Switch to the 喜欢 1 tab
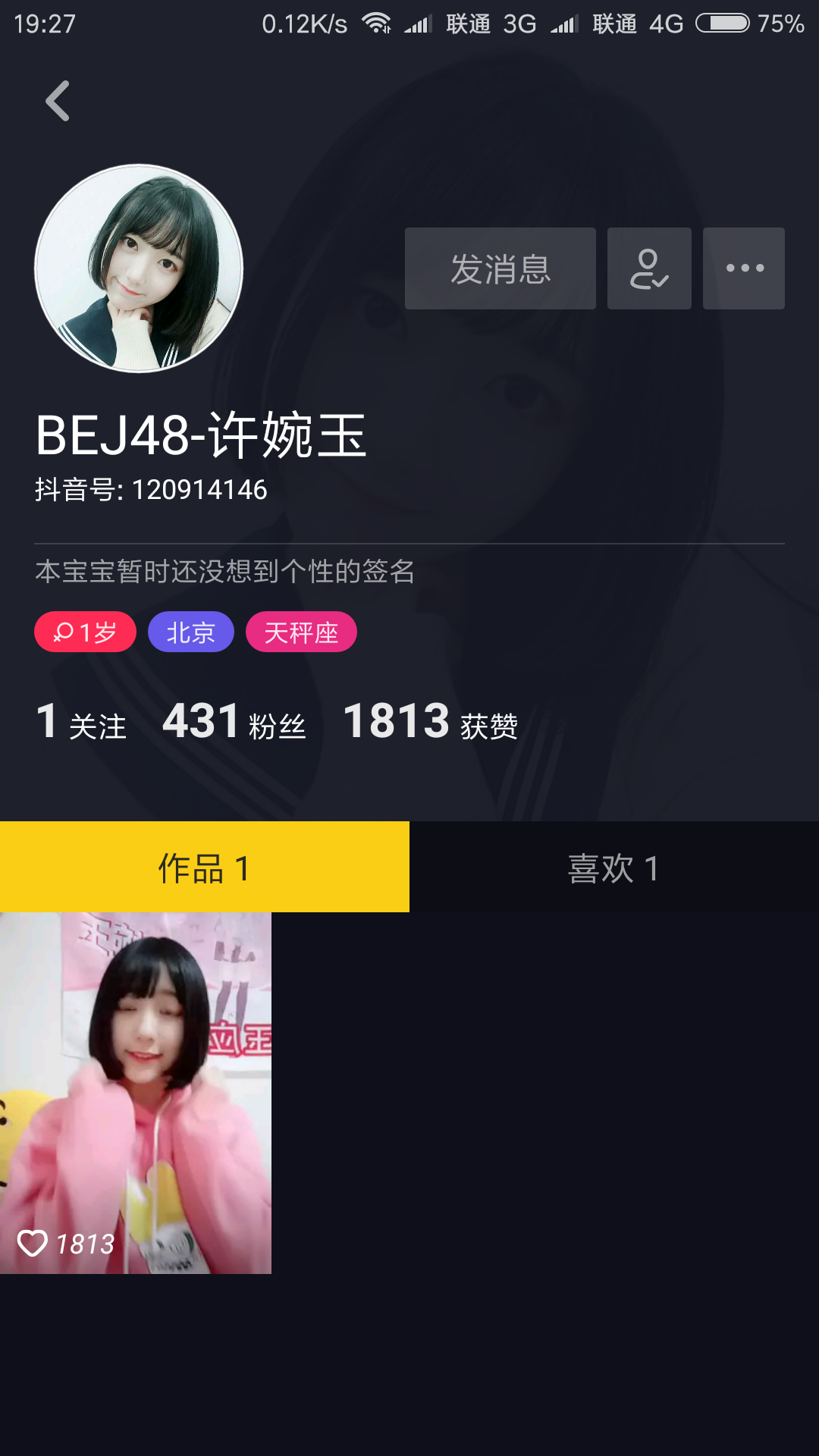This screenshot has width=819, height=1456. (x=614, y=867)
